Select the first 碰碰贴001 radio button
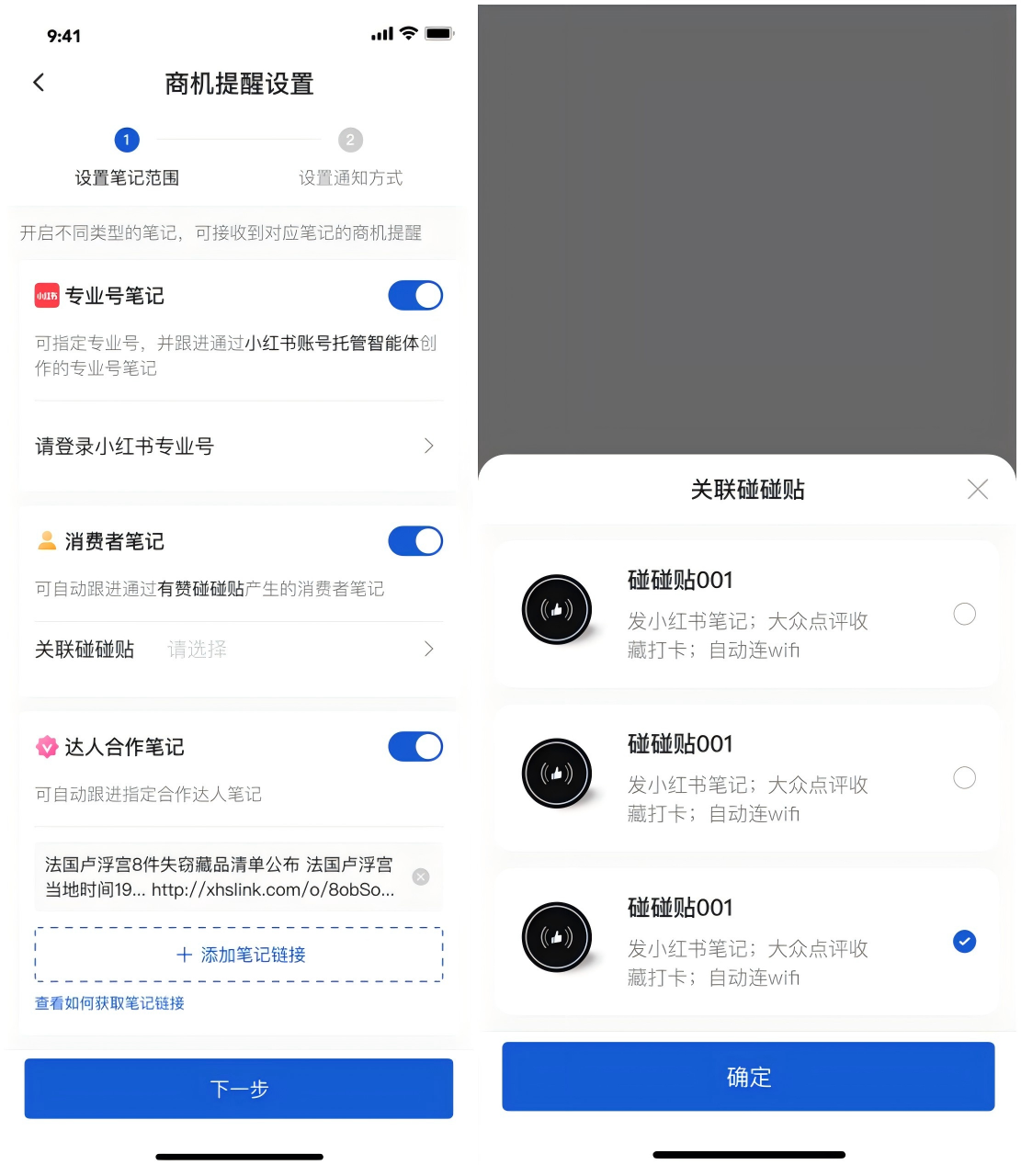 (x=964, y=614)
